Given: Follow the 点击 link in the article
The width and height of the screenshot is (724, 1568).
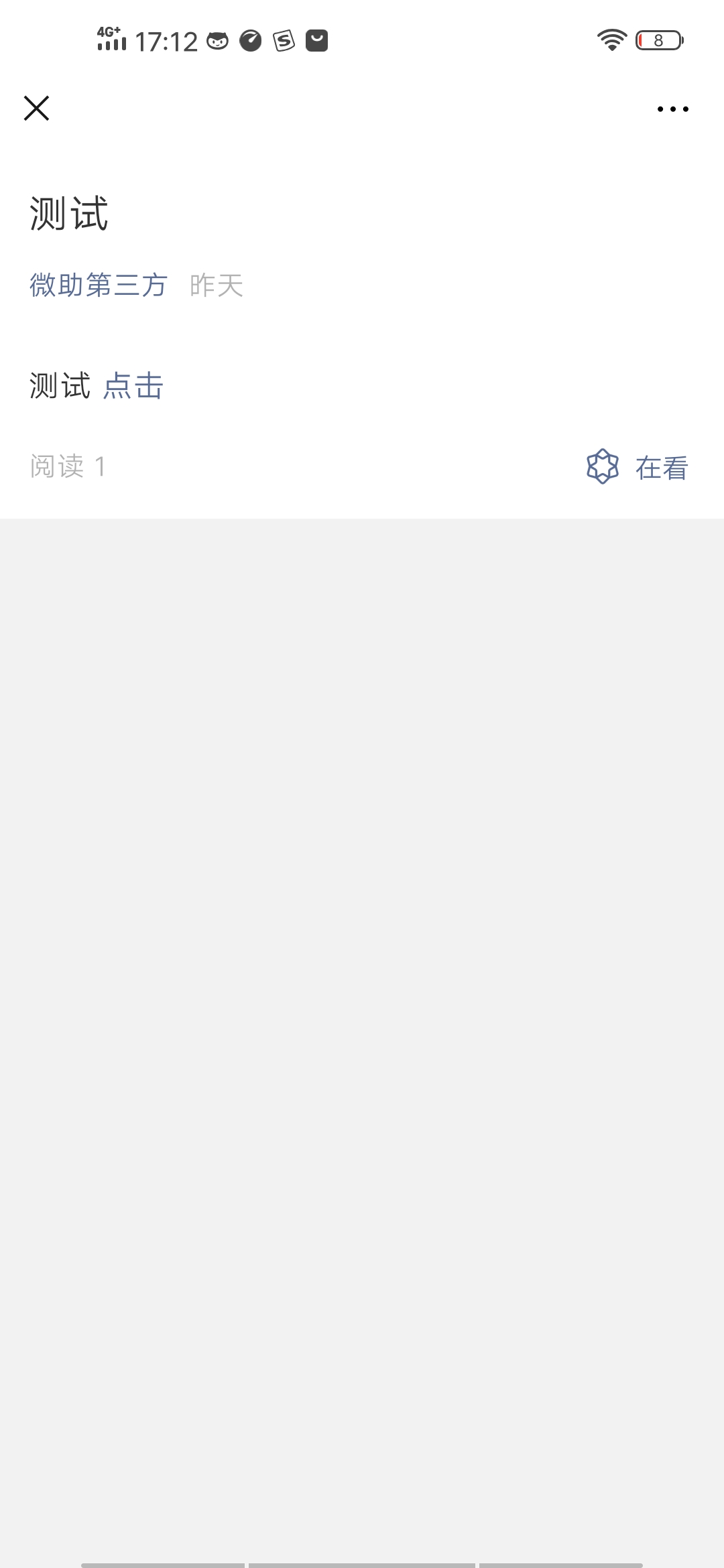Looking at the screenshot, I should pyautogui.click(x=133, y=387).
